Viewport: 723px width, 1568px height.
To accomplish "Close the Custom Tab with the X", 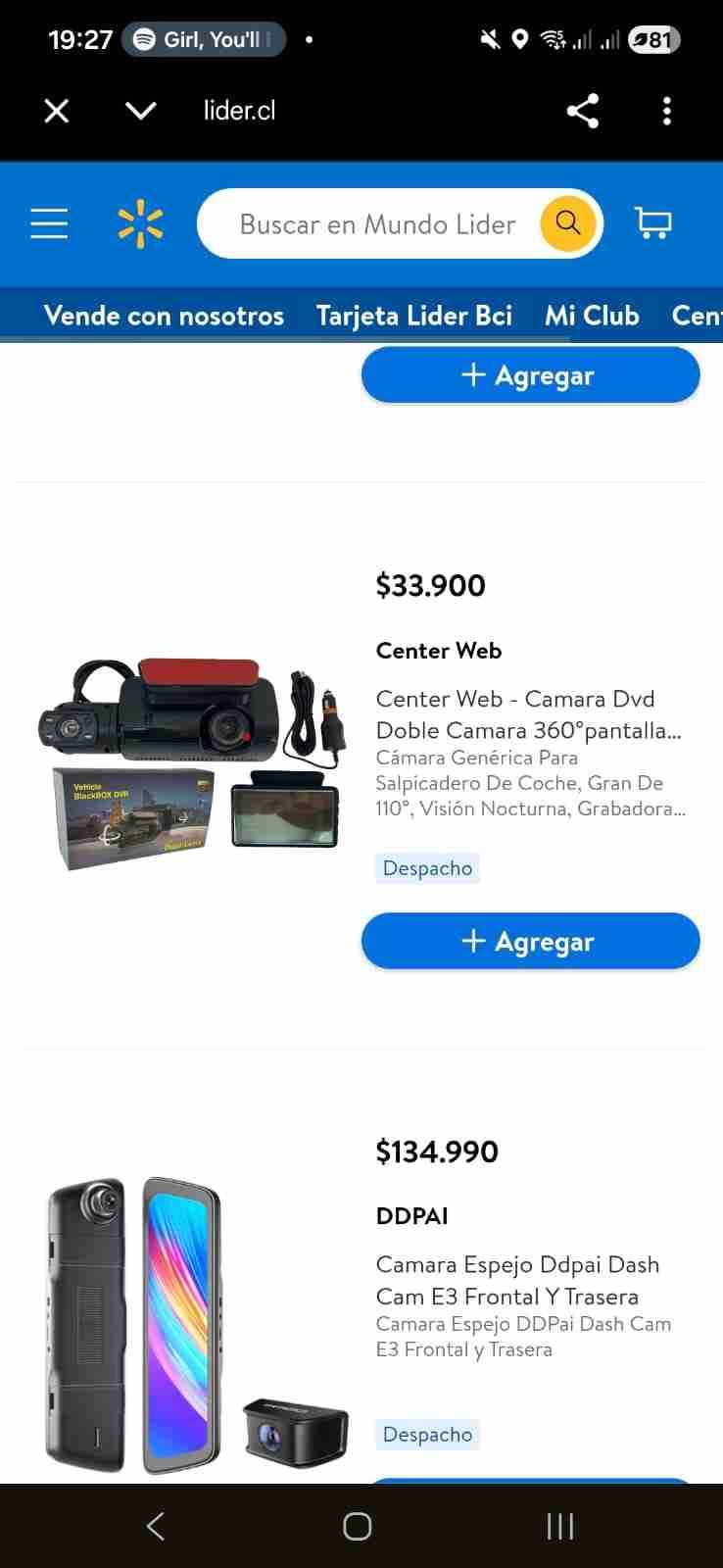I will click(x=56, y=110).
